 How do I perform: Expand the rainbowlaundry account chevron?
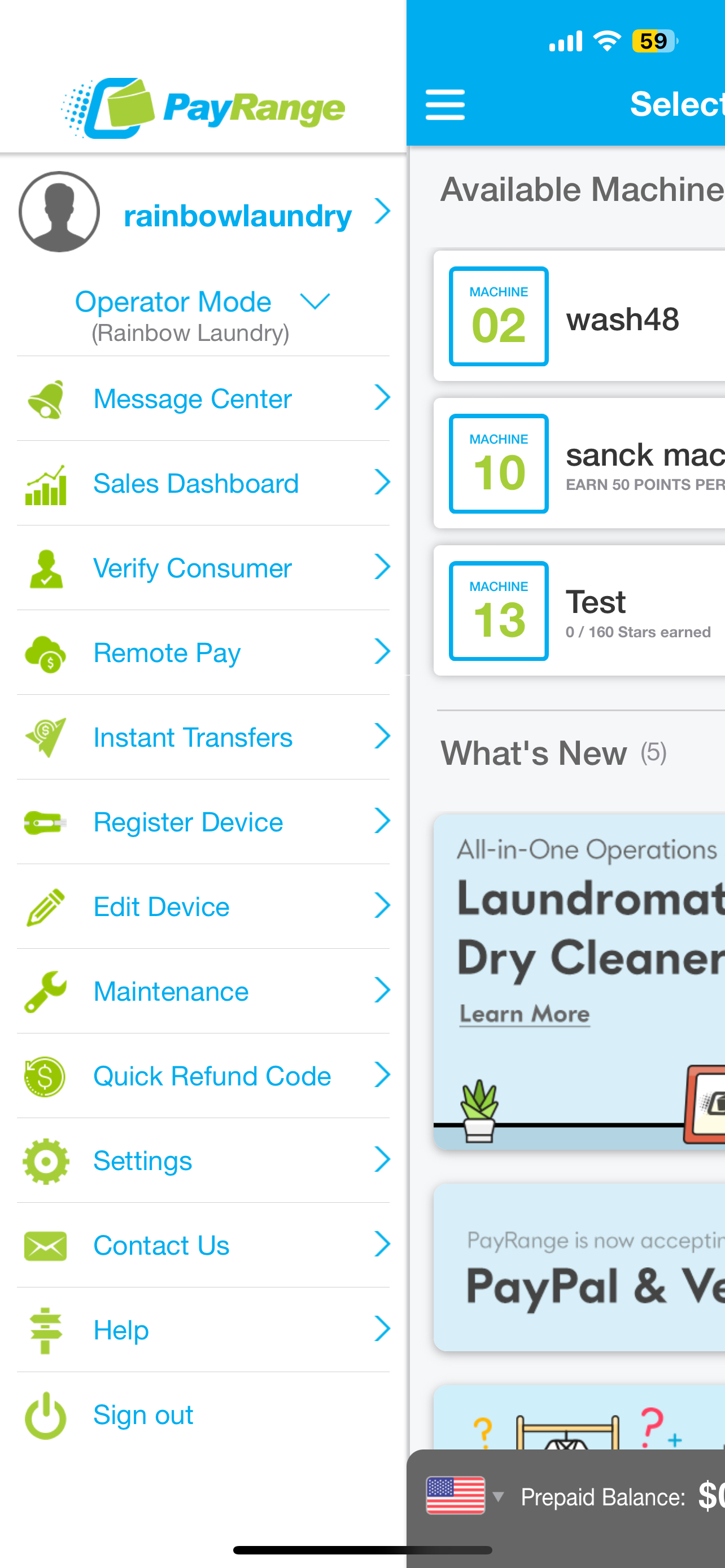(x=383, y=212)
